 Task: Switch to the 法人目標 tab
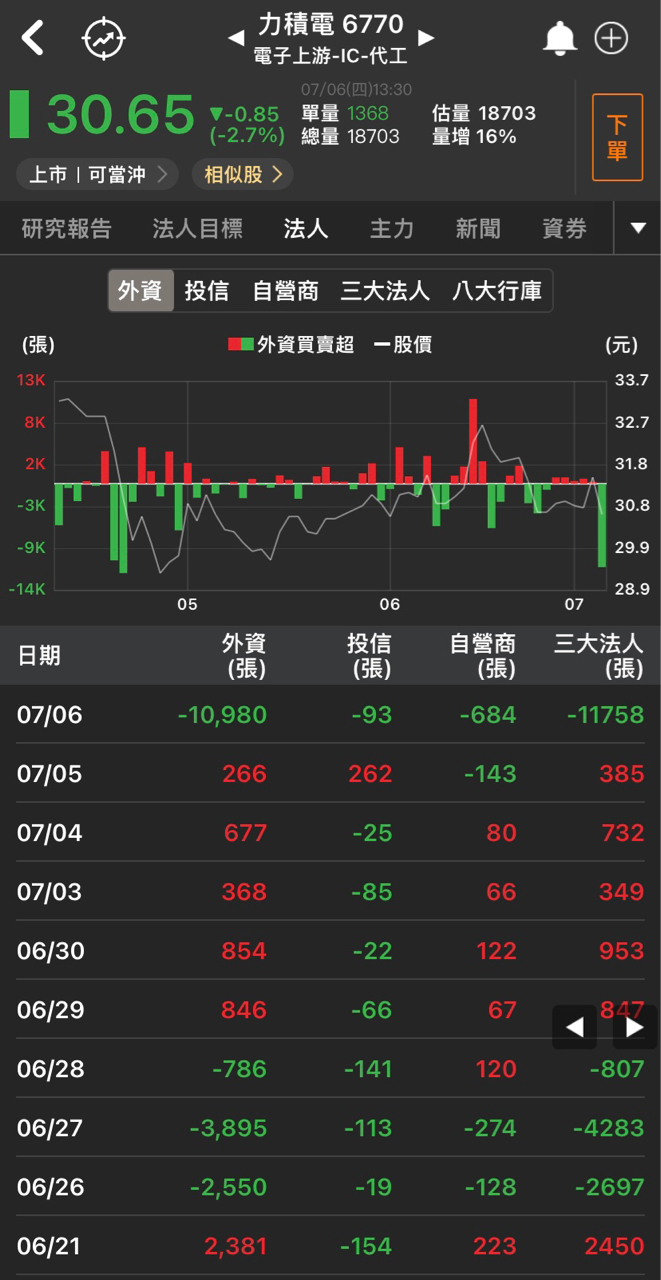coord(197,229)
